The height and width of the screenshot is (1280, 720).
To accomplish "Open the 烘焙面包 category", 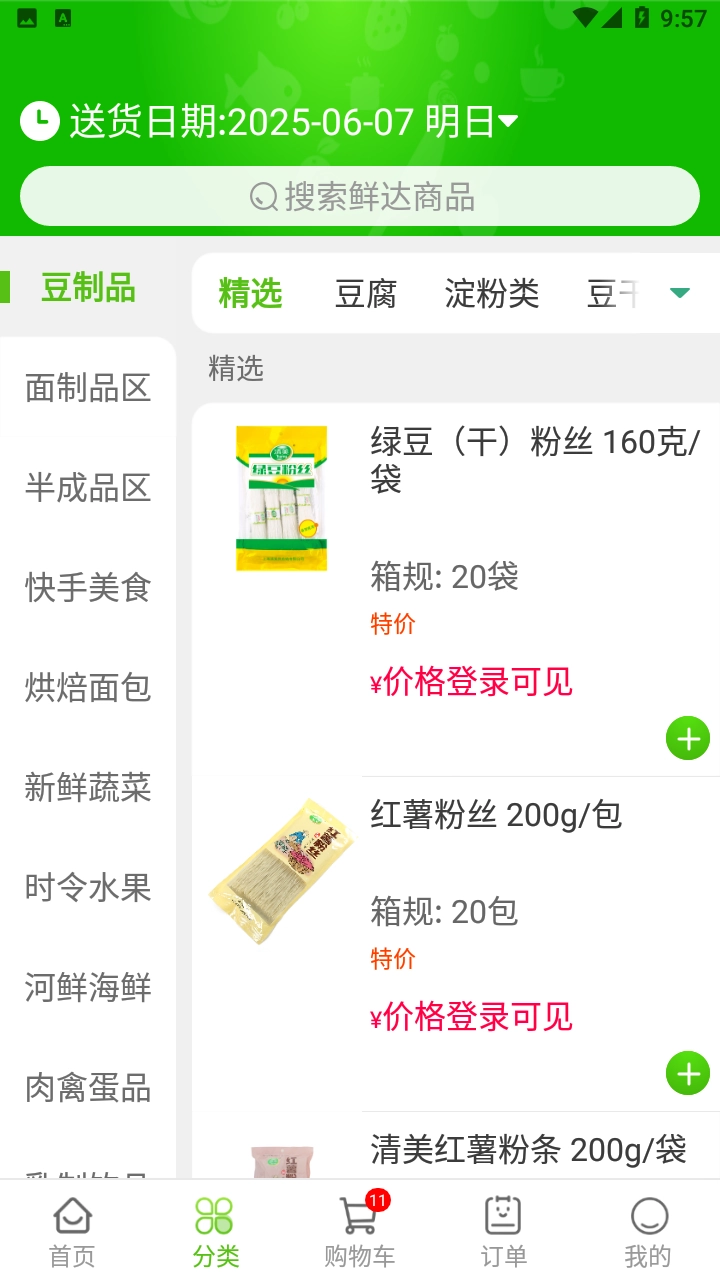I will [x=88, y=688].
